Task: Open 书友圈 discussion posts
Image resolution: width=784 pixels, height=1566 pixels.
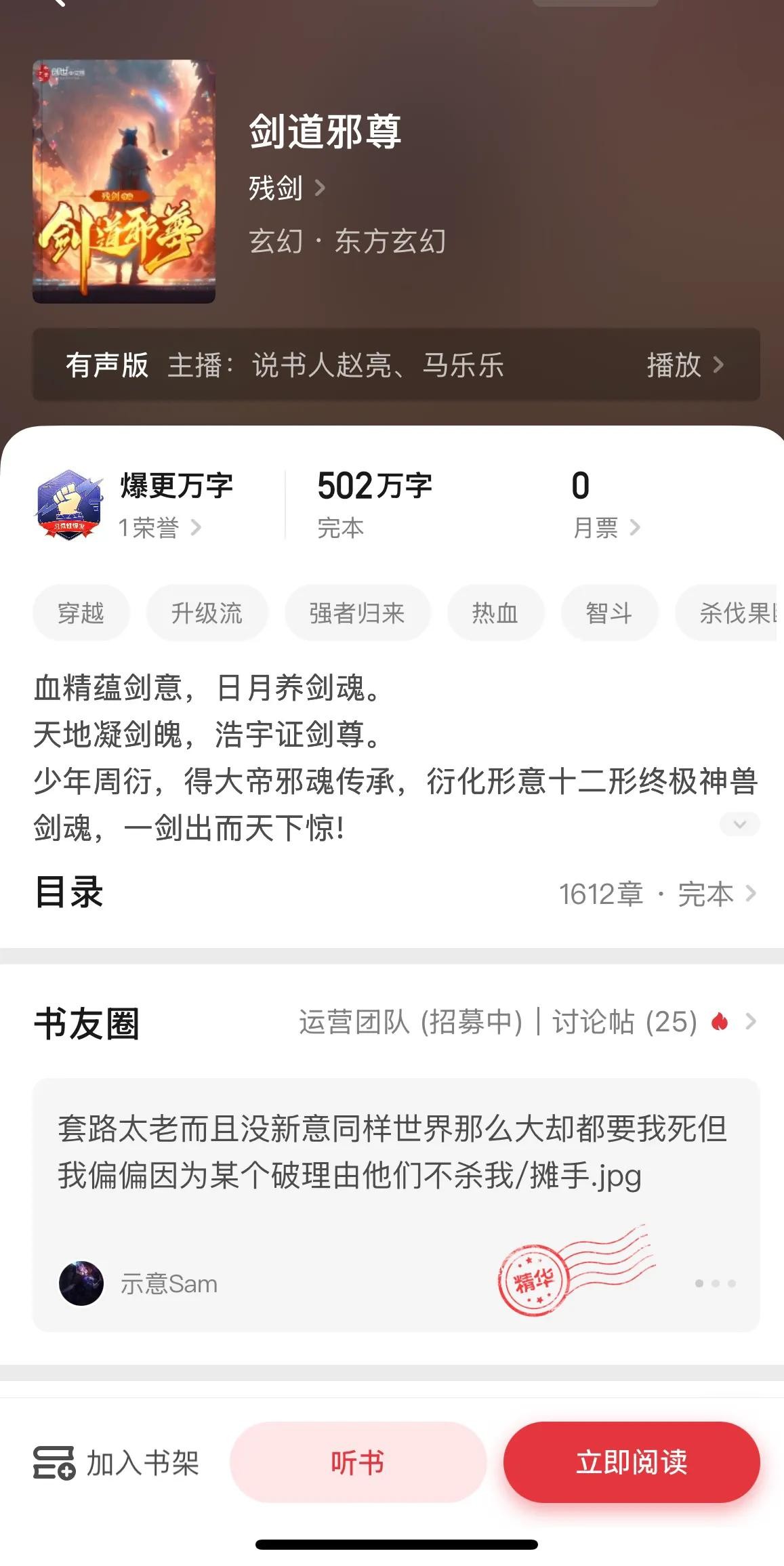Action: [x=623, y=1022]
